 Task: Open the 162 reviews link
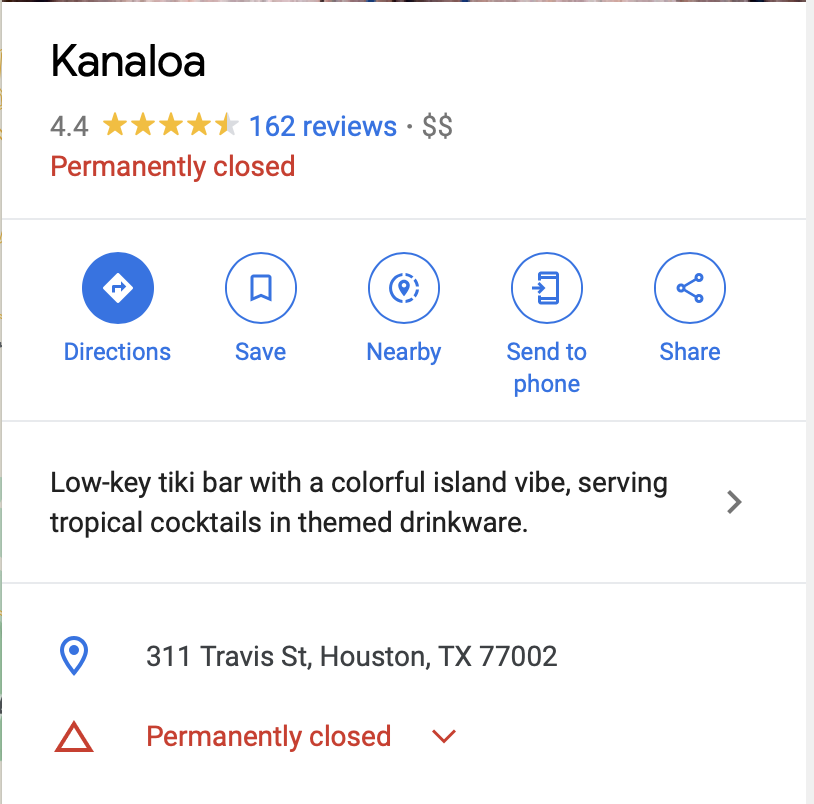click(x=322, y=127)
